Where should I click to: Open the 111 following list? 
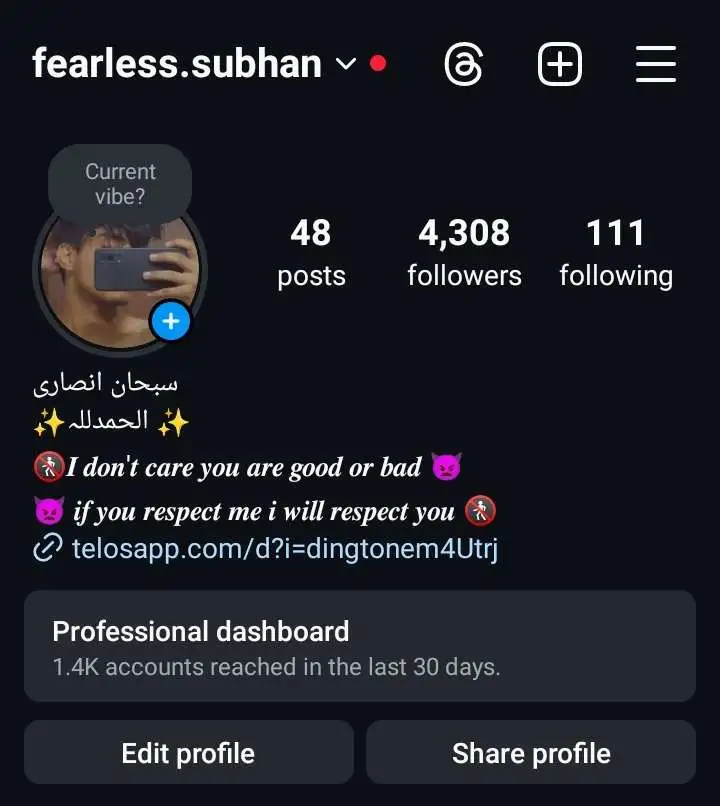click(x=615, y=253)
